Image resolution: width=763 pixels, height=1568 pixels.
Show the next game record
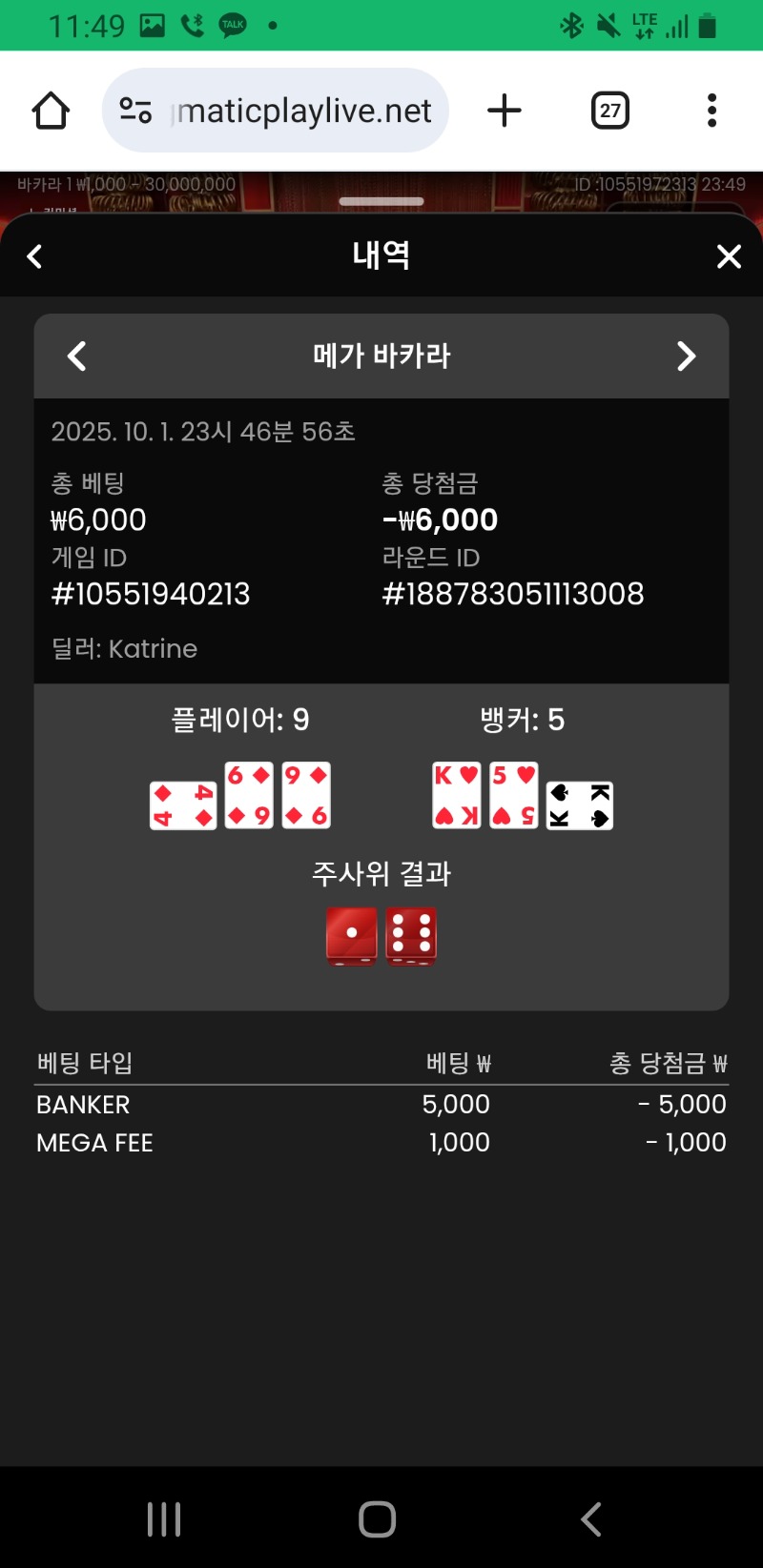[x=686, y=356]
